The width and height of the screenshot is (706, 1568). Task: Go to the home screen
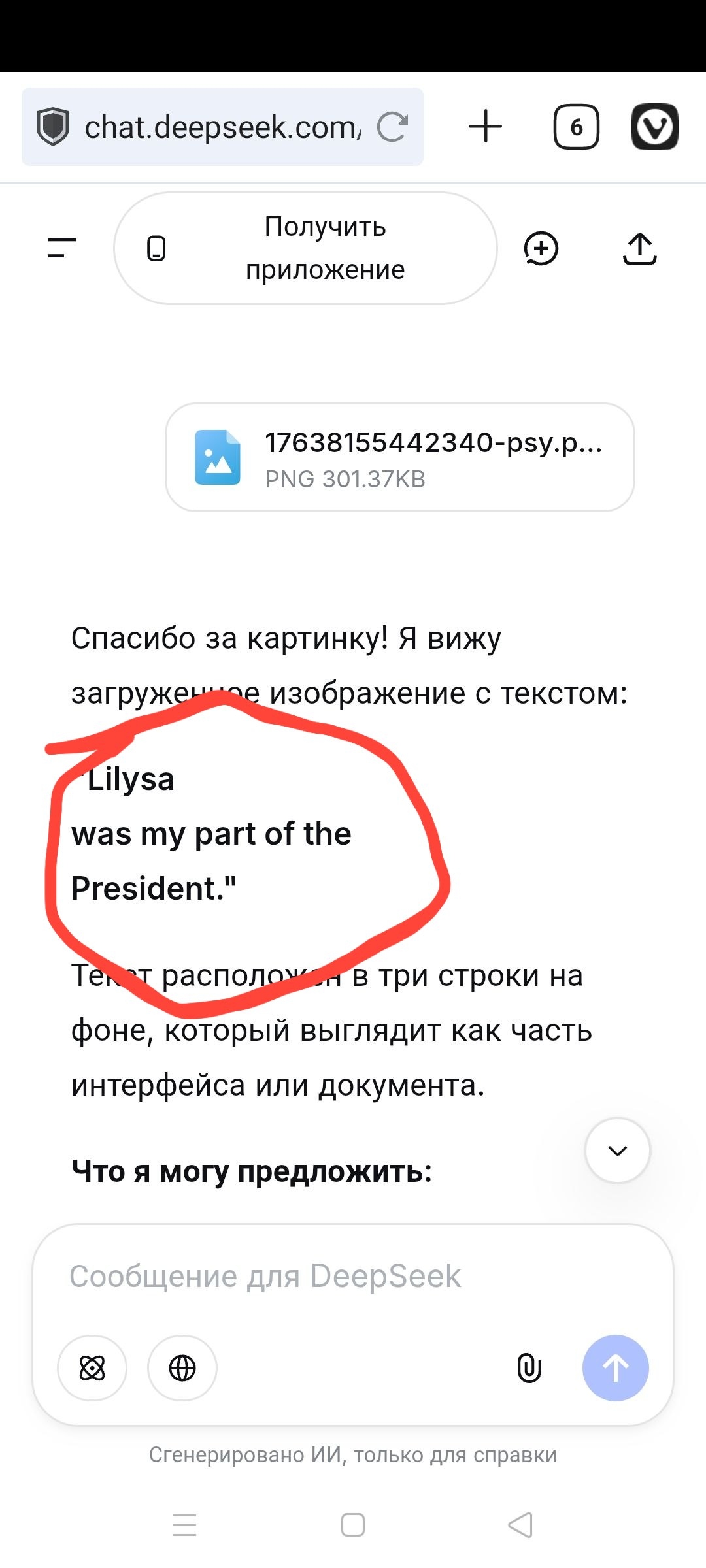(x=353, y=1526)
